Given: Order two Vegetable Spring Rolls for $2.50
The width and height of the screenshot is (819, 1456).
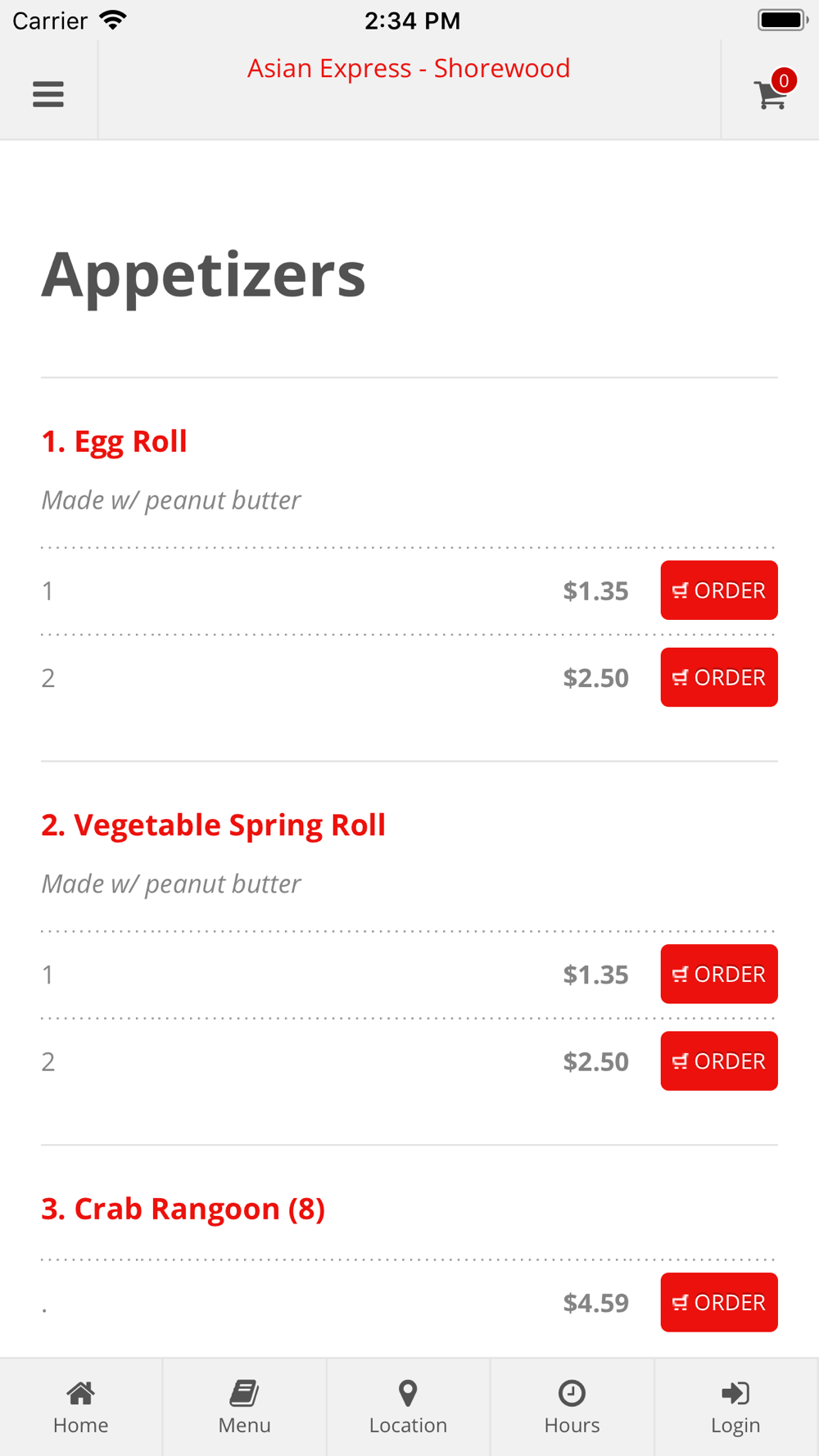Looking at the screenshot, I should pyautogui.click(x=719, y=1060).
